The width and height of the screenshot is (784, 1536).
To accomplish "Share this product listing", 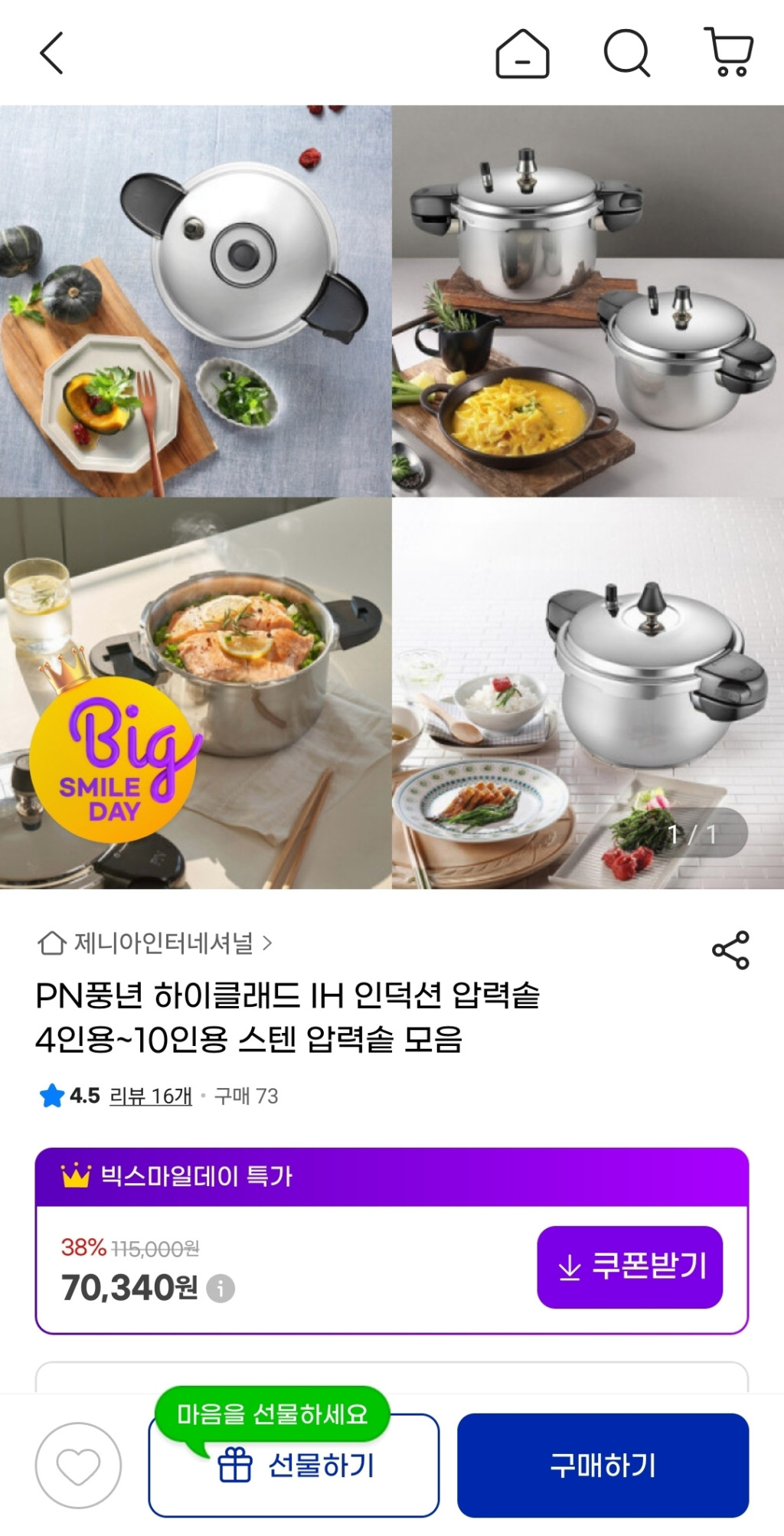I will 730,950.
